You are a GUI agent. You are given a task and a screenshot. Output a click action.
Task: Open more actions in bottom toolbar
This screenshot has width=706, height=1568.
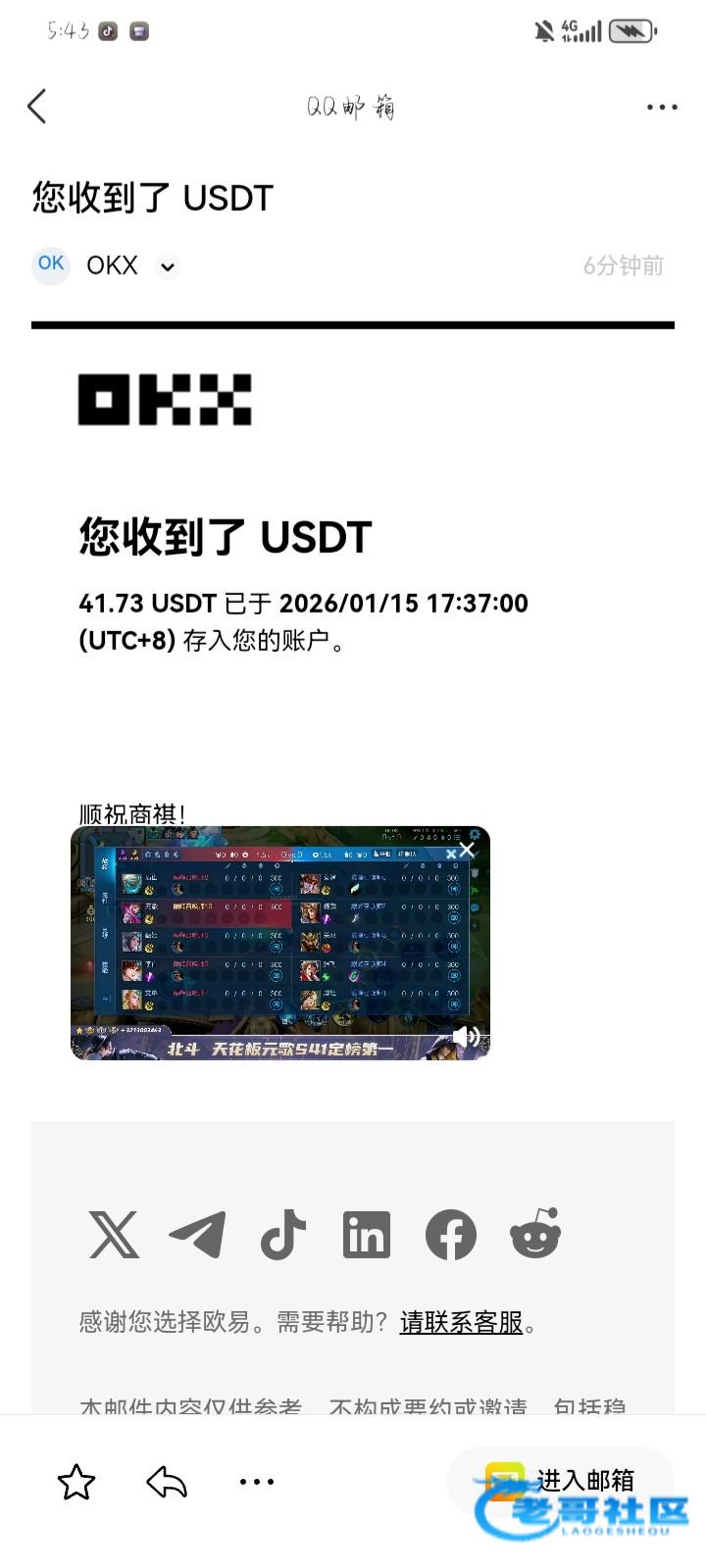point(257,1482)
